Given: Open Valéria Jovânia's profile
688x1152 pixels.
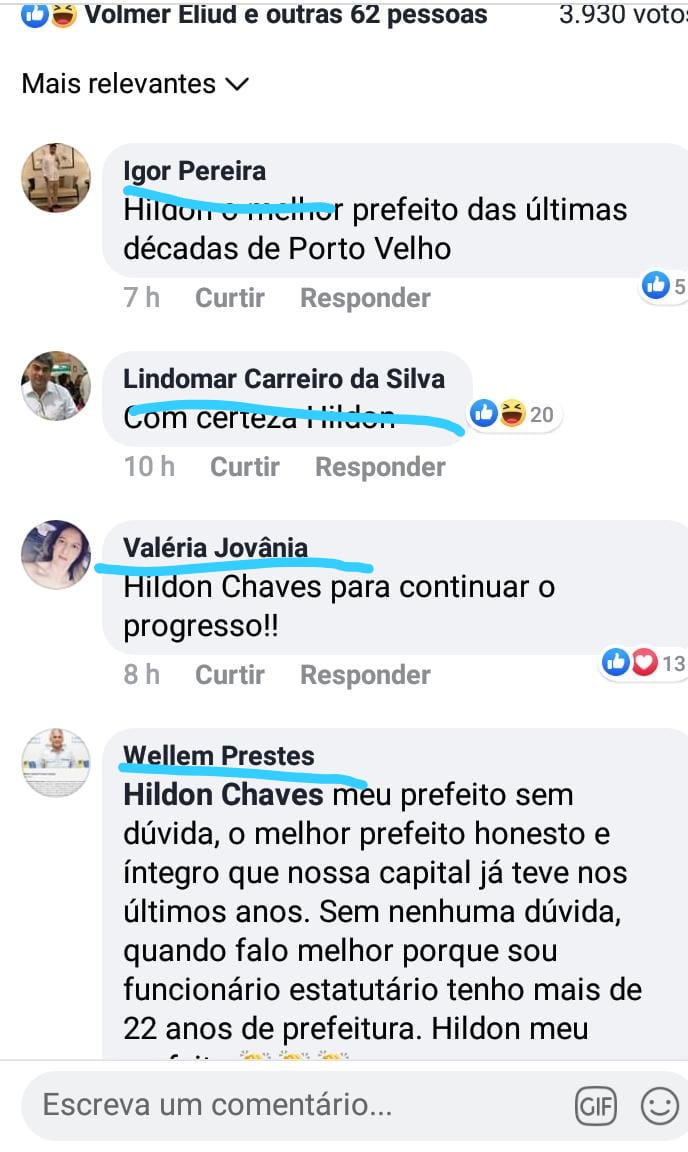Looking at the screenshot, I should click(215, 548).
